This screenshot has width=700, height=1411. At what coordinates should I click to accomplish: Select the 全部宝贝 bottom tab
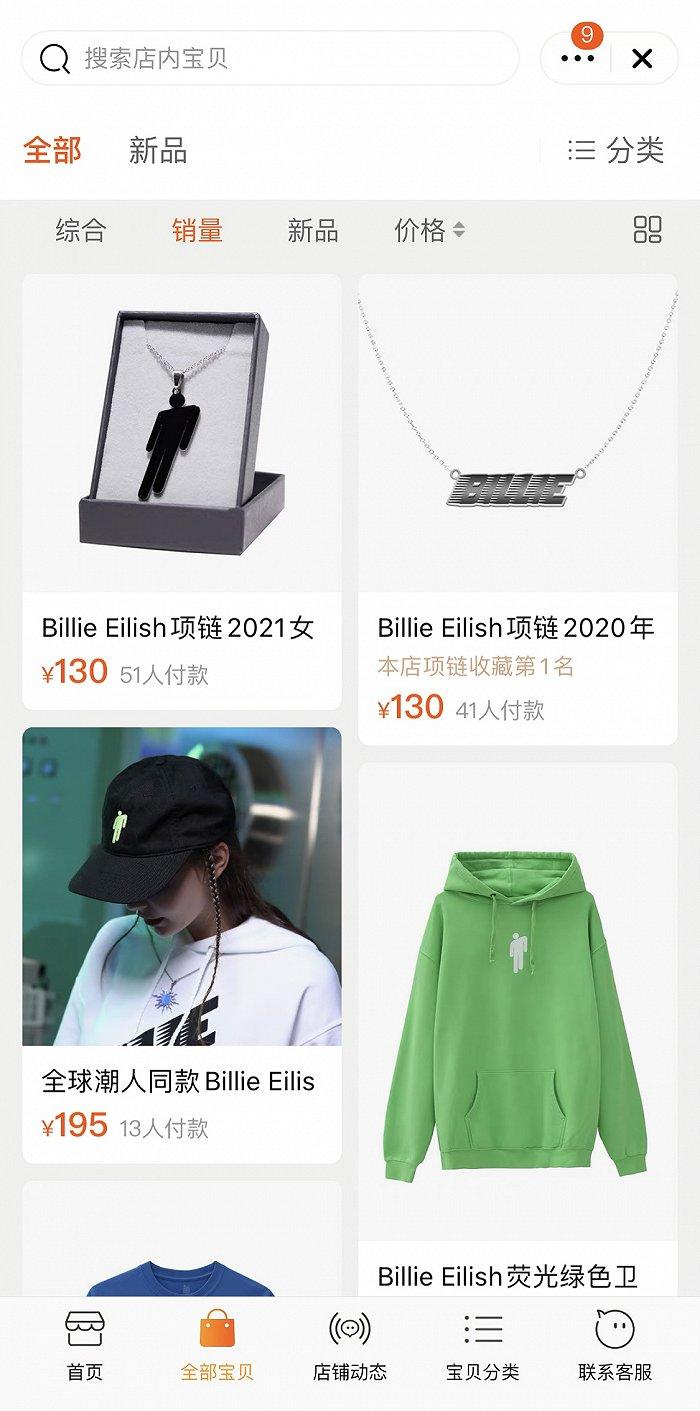pyautogui.click(x=217, y=1346)
